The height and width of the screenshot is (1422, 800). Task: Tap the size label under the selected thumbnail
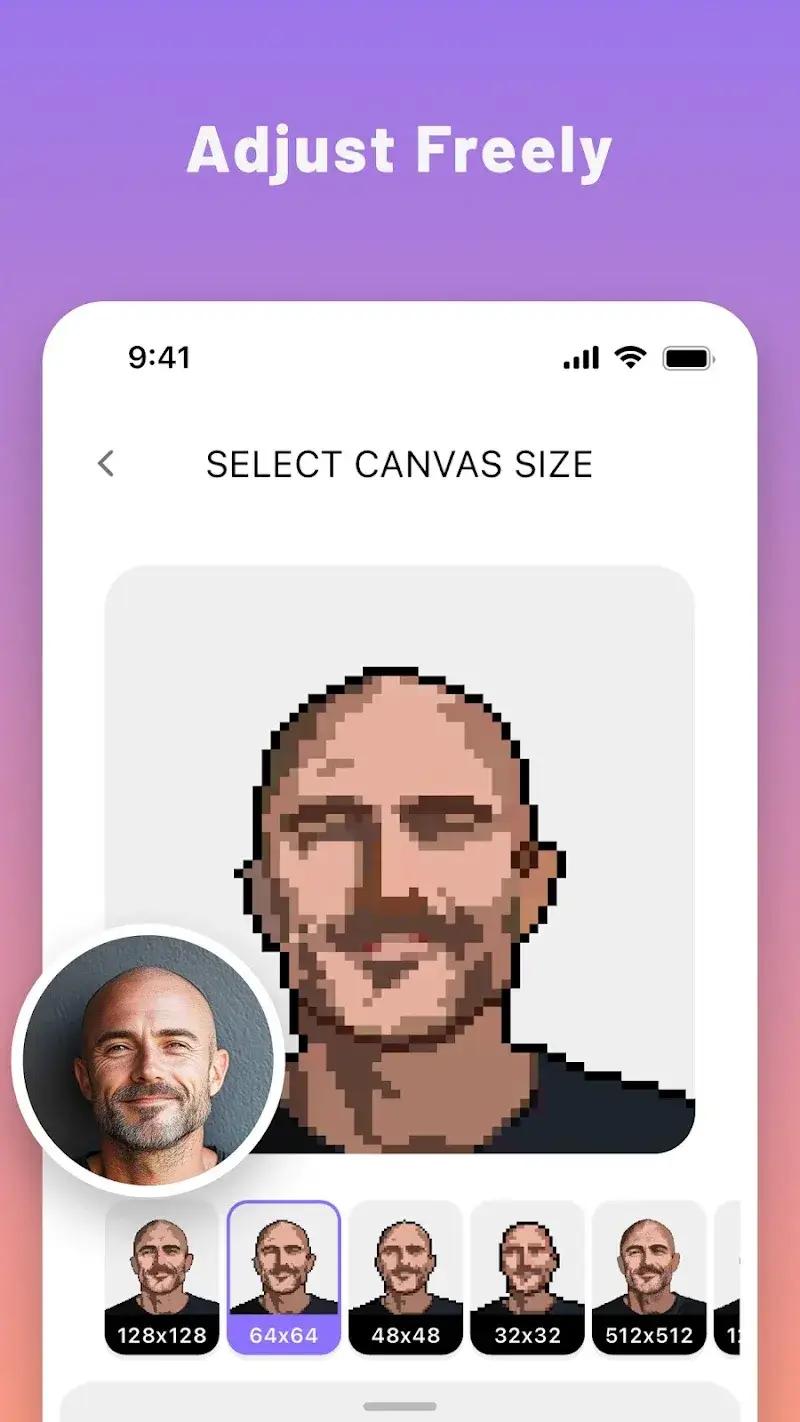pos(284,1334)
